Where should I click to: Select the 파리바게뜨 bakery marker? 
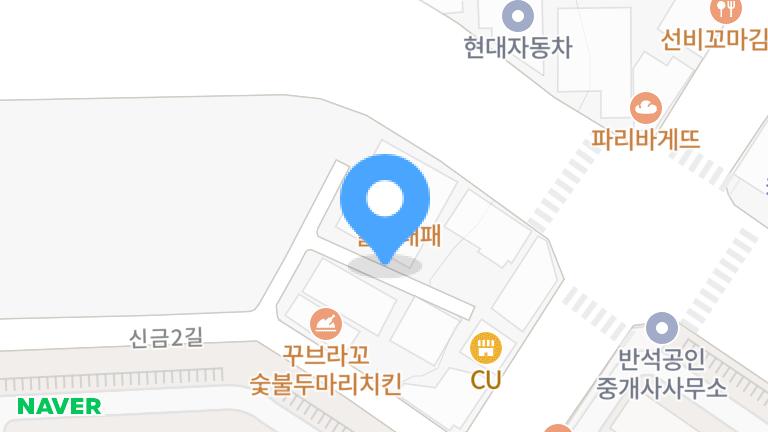pyautogui.click(x=646, y=107)
